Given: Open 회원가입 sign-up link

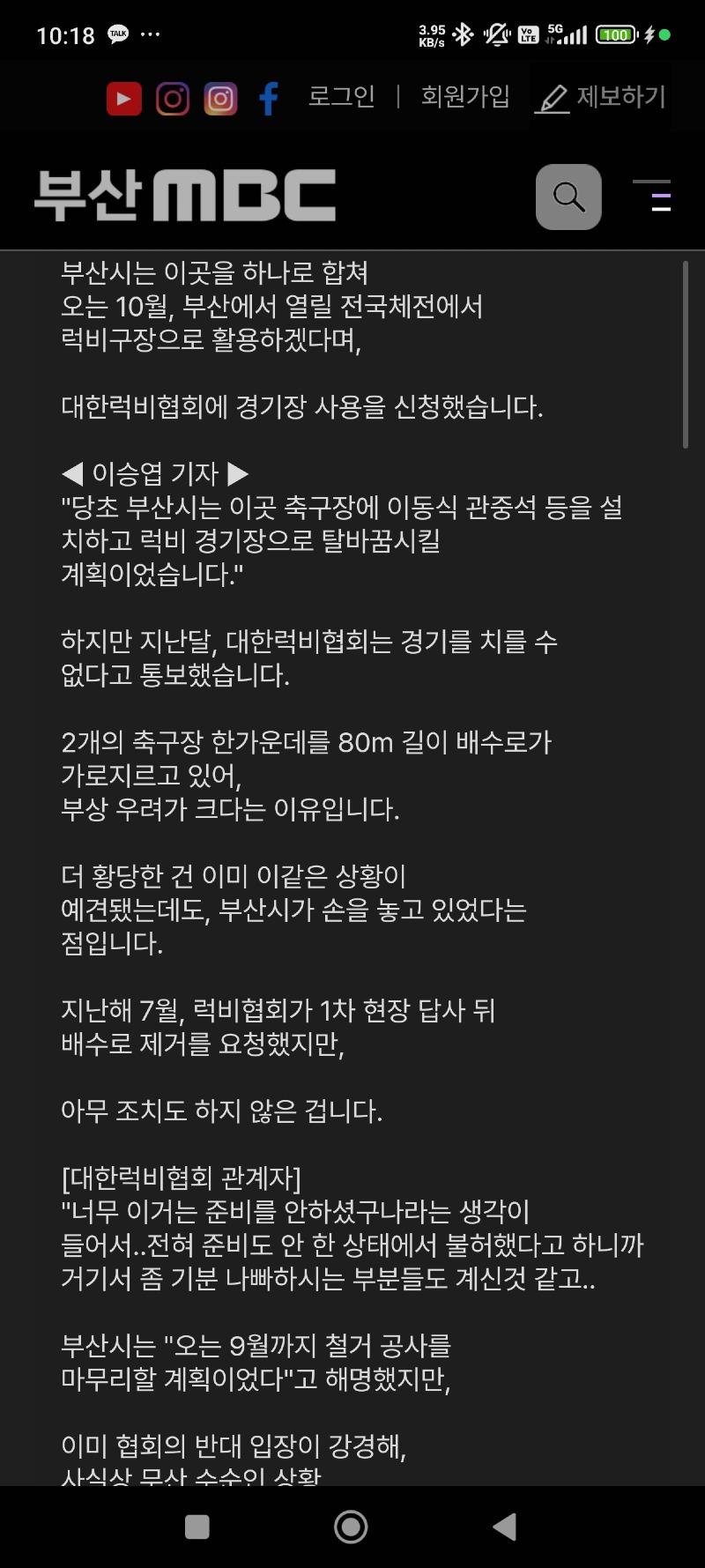Looking at the screenshot, I should click(x=464, y=97).
